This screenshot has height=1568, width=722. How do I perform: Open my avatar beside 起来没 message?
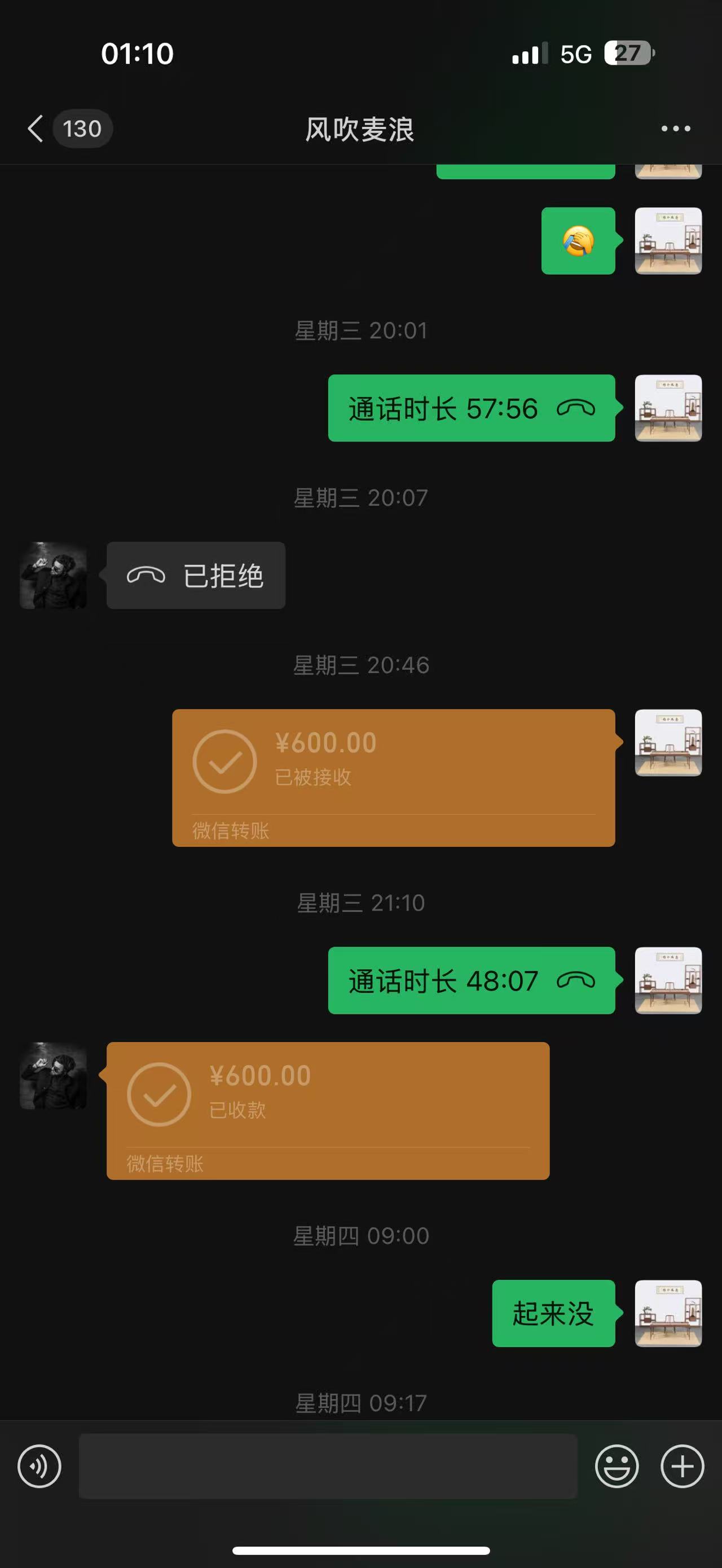(x=668, y=1314)
